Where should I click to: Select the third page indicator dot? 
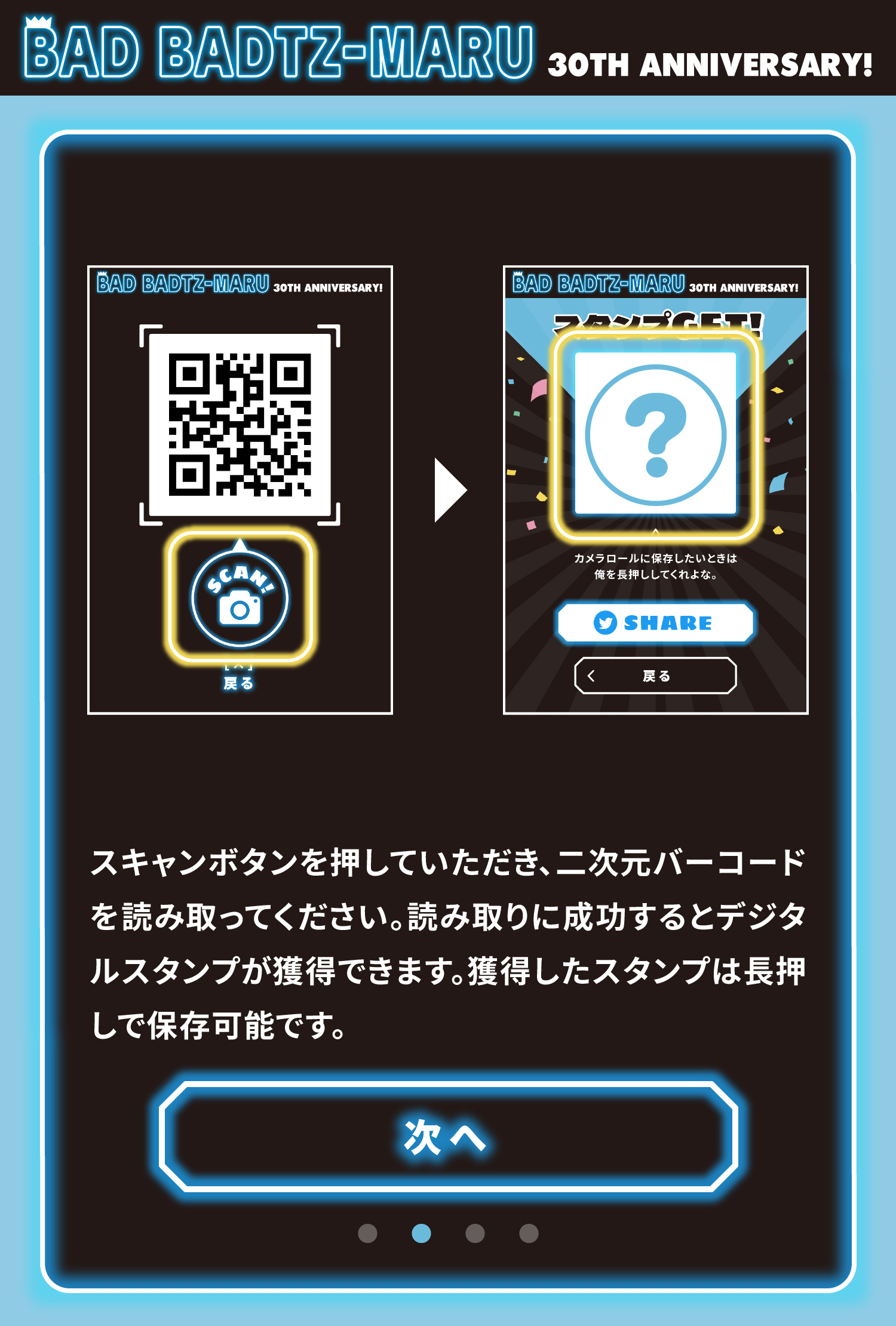(475, 1233)
